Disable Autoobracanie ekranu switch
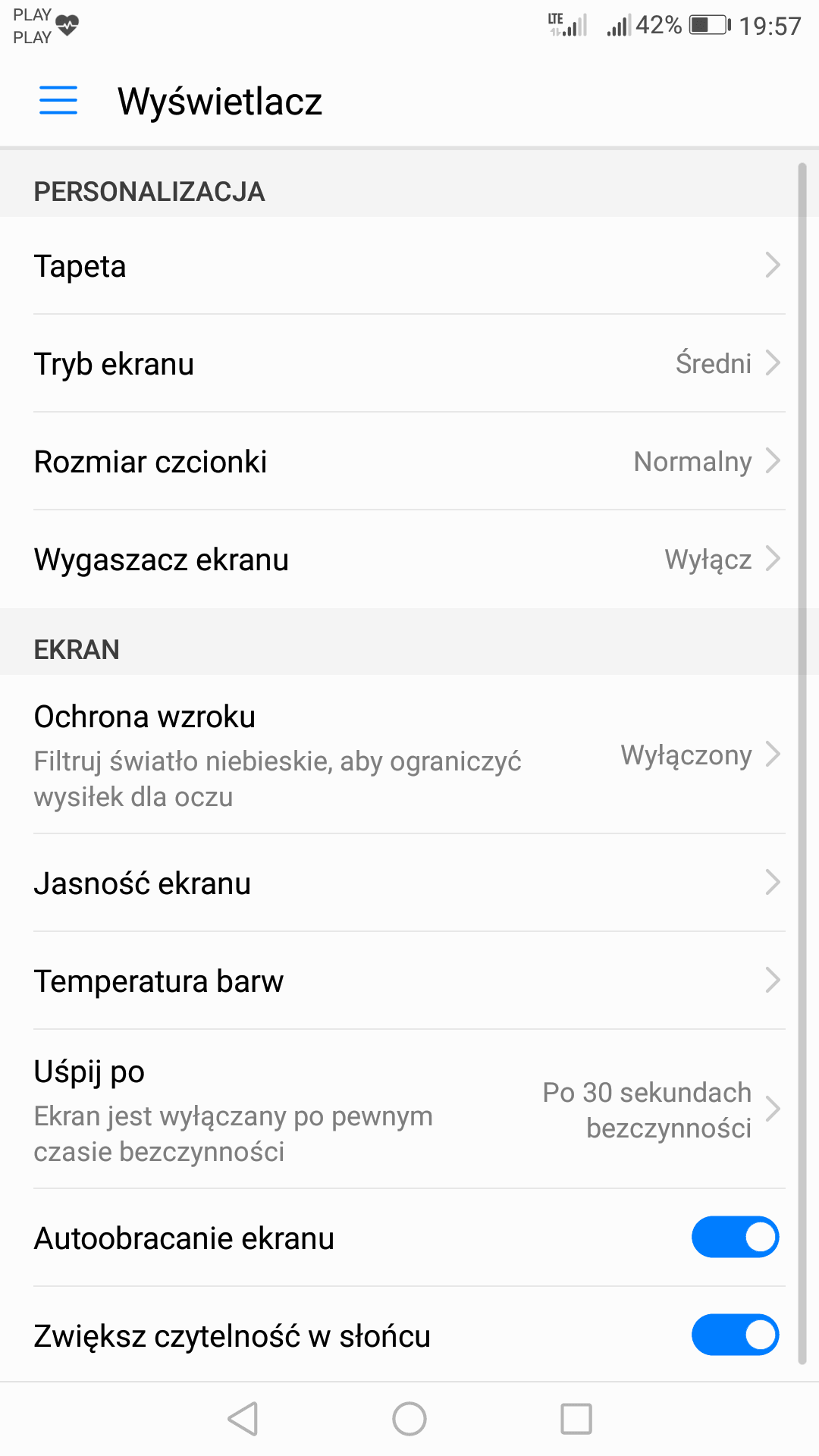This screenshot has width=819, height=1456. (x=735, y=1237)
